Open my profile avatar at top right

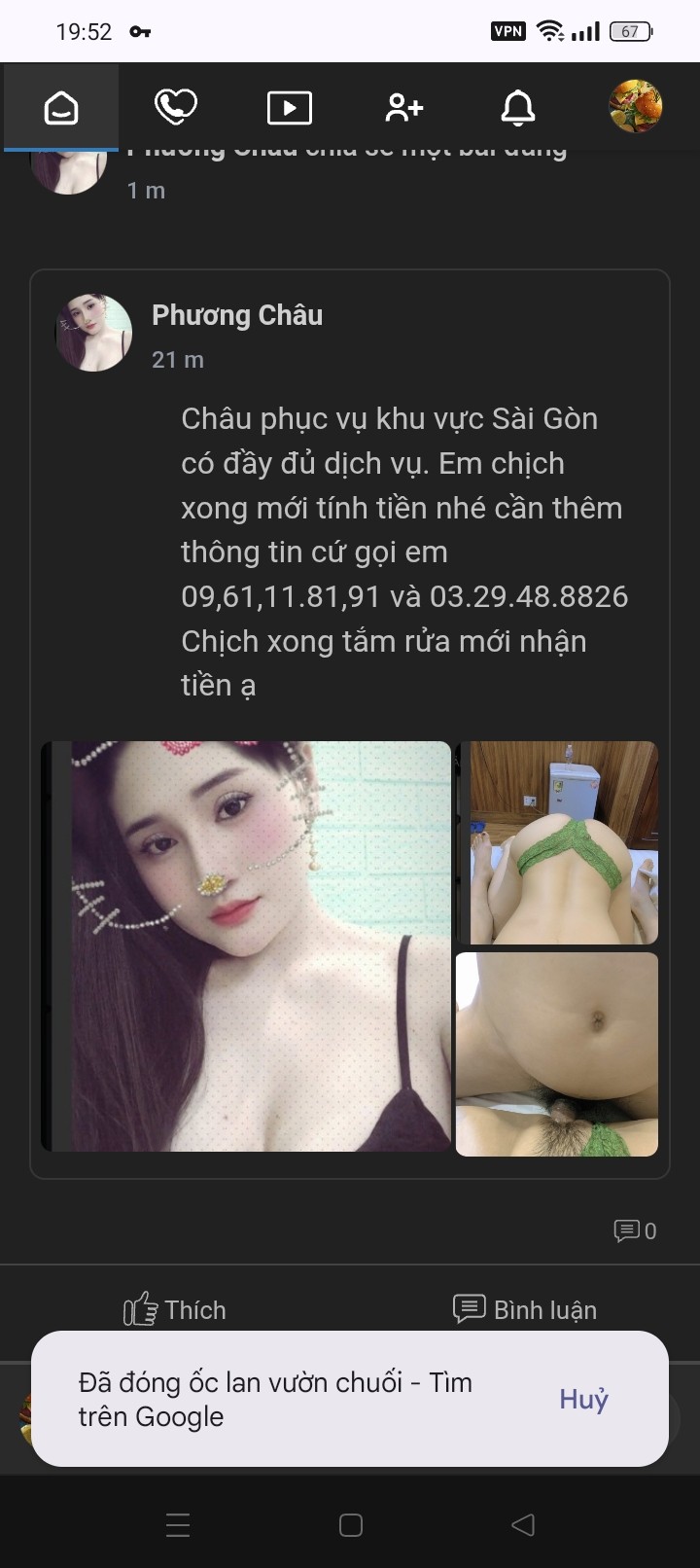(x=635, y=106)
